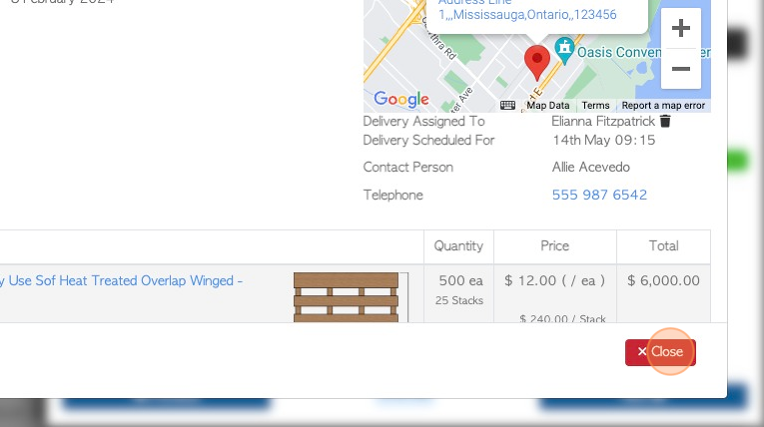
Task: Close the order details dialog
Action: coord(660,352)
